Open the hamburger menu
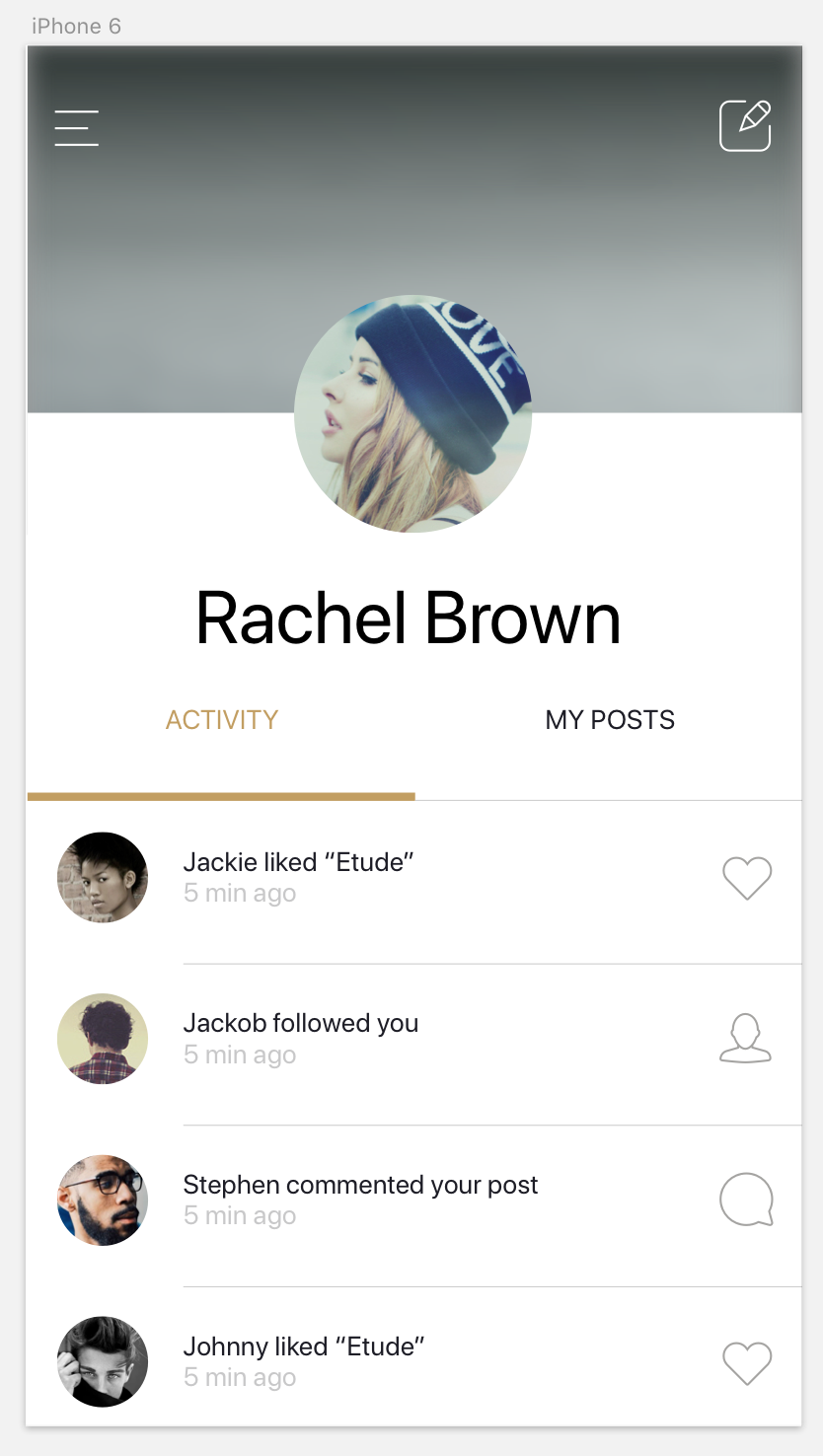Screen dimensions: 823x1456 click(77, 128)
